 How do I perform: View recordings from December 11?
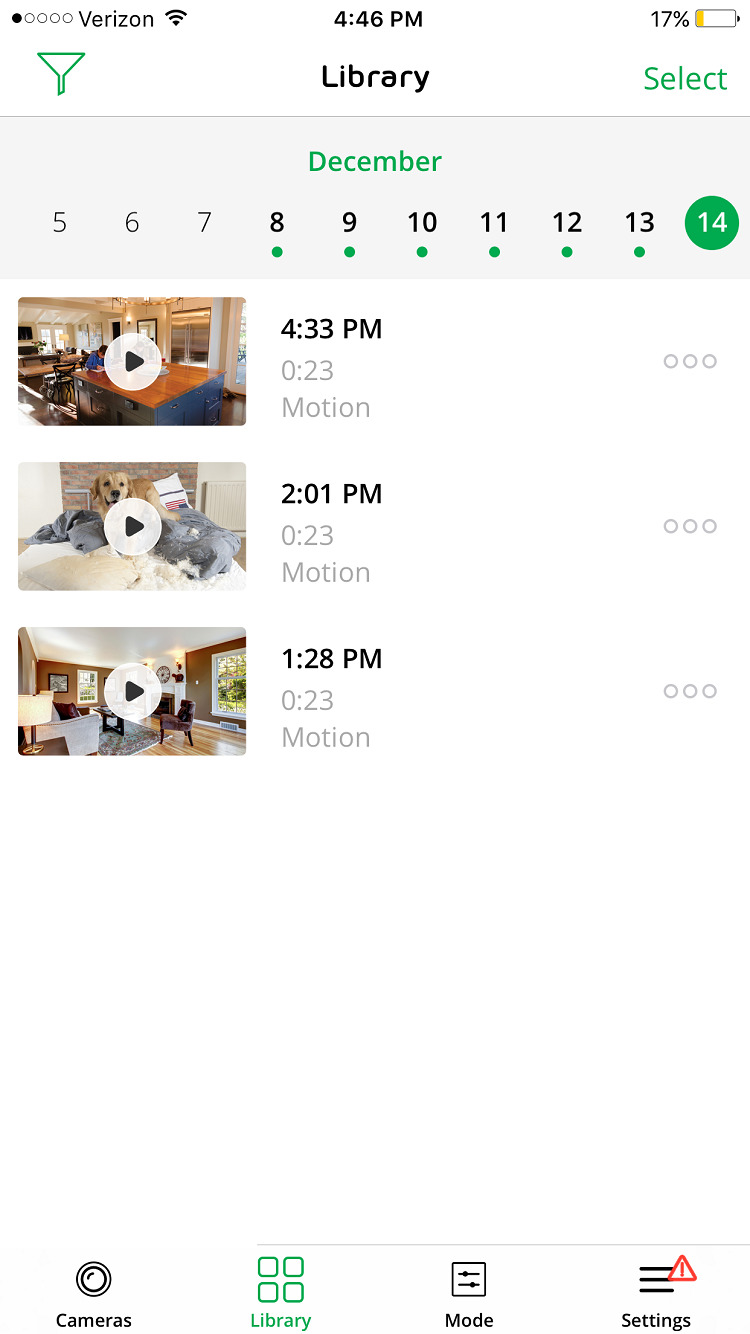(494, 223)
